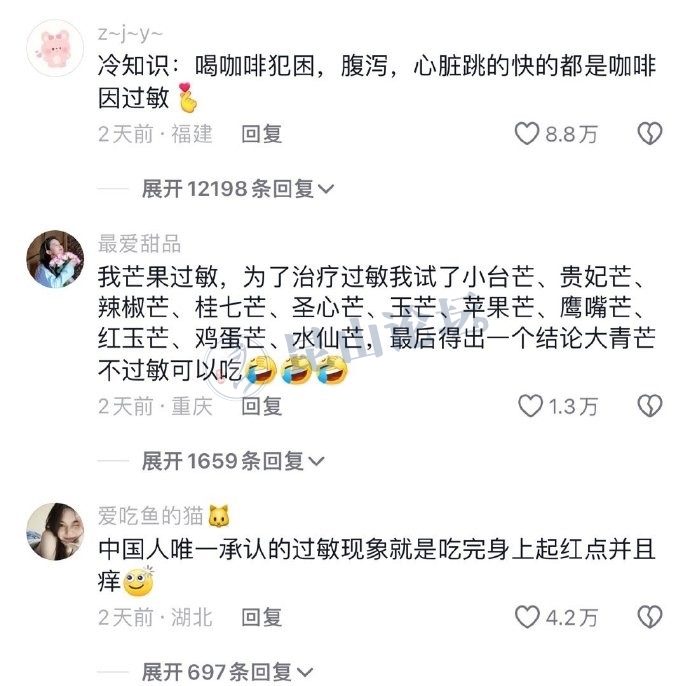Tap the username 最爱甜品
Screen dimensions: 690x686
(139, 243)
